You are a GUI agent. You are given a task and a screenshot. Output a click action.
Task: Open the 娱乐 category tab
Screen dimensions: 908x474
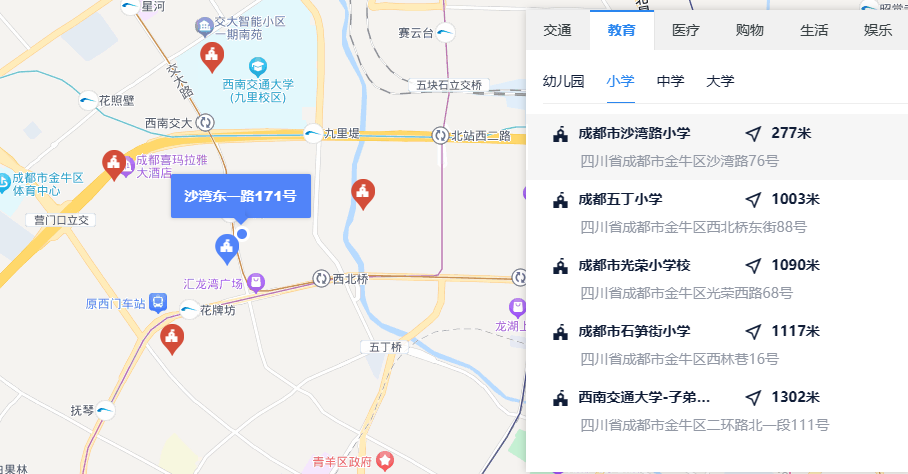[x=877, y=30]
